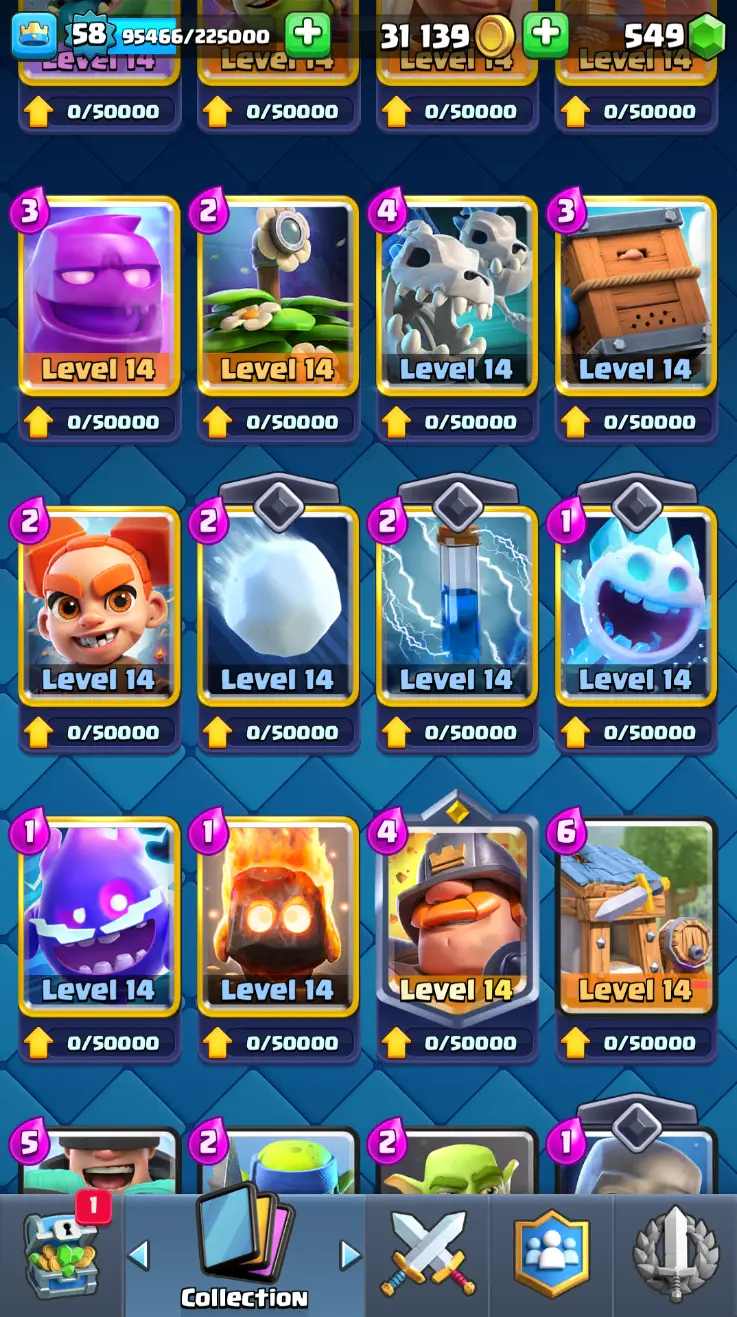The image size is (737, 1317).
Task: Tap the green plus next to experience
Action: click(307, 35)
